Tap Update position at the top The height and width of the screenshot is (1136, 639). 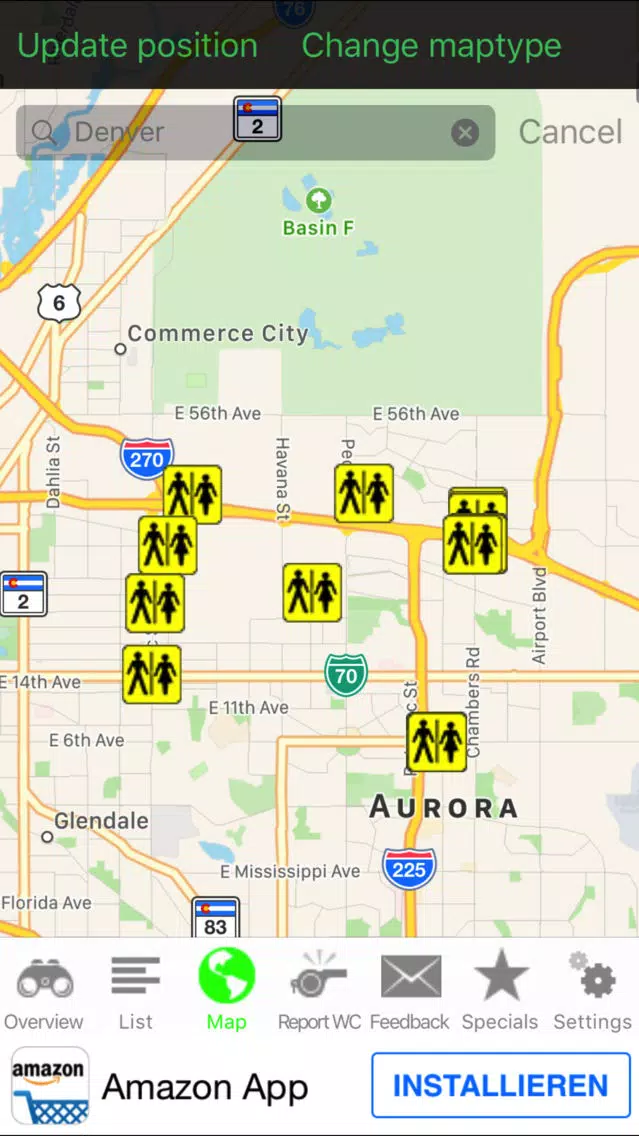[137, 46]
